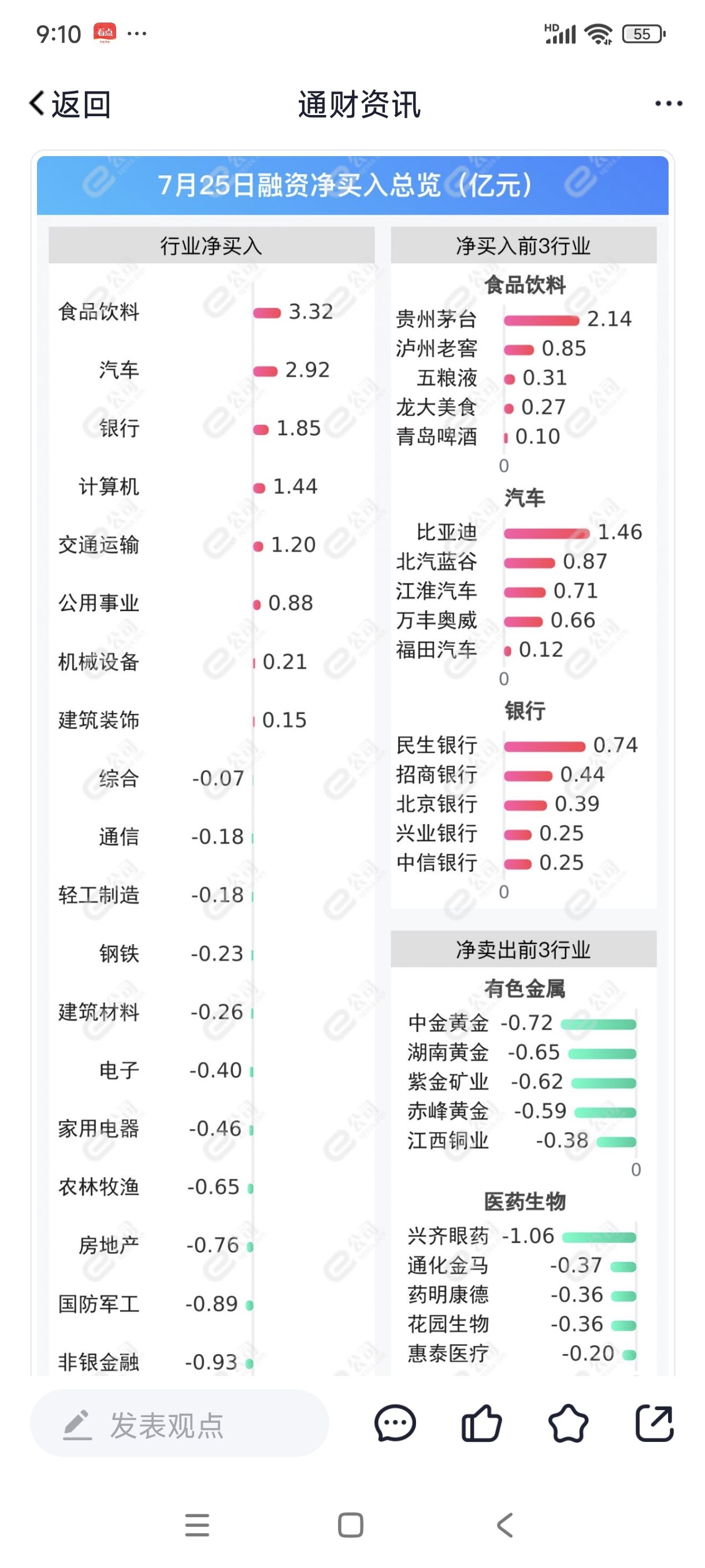Go back using the 返回 button
This screenshot has width=705, height=1568.
[x=70, y=104]
